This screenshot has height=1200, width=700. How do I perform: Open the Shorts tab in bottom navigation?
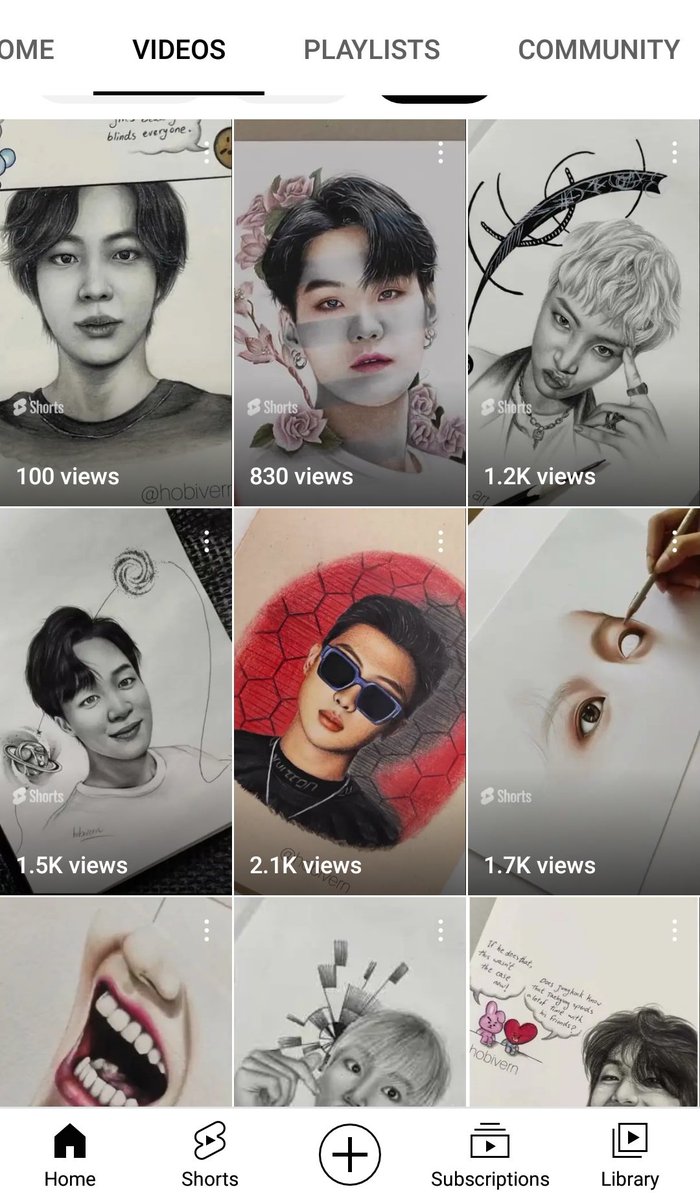tap(210, 1155)
